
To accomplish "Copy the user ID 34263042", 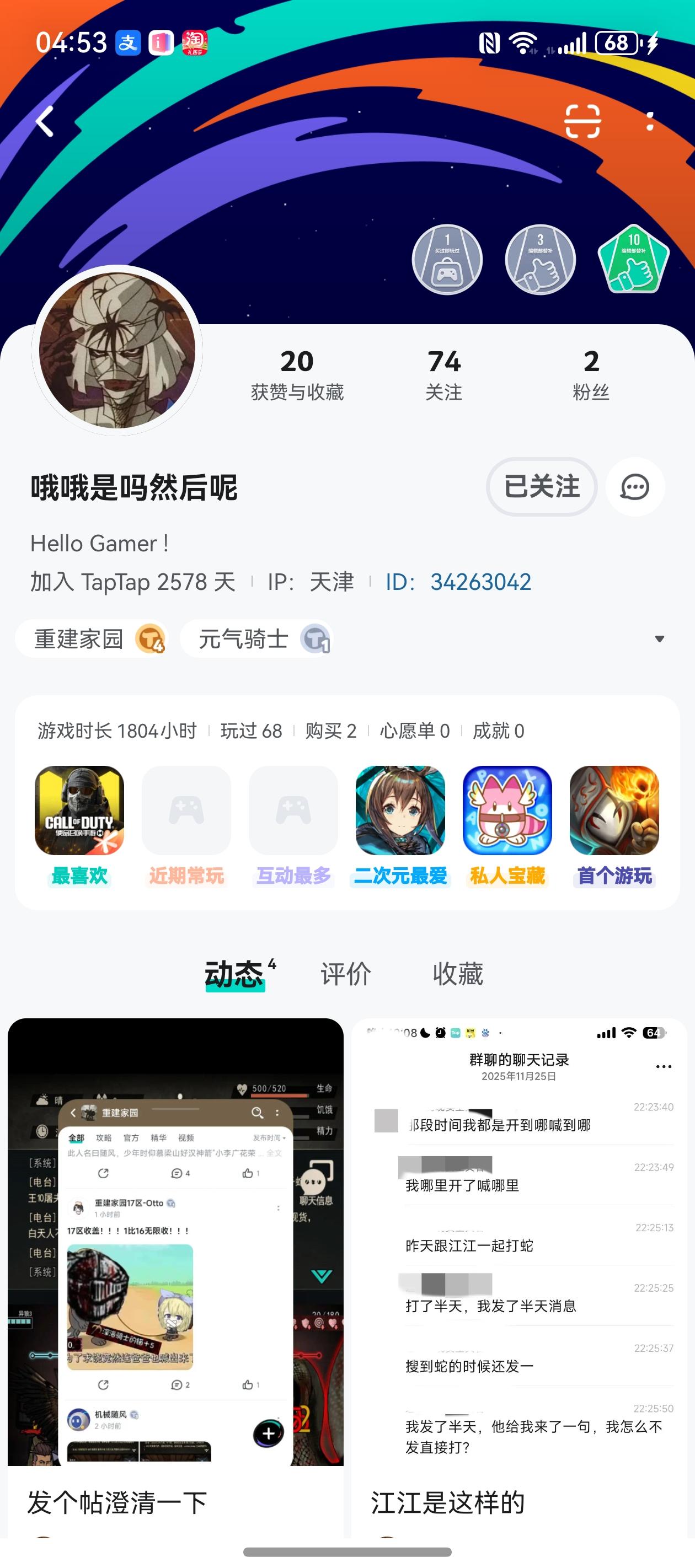I will (480, 583).
